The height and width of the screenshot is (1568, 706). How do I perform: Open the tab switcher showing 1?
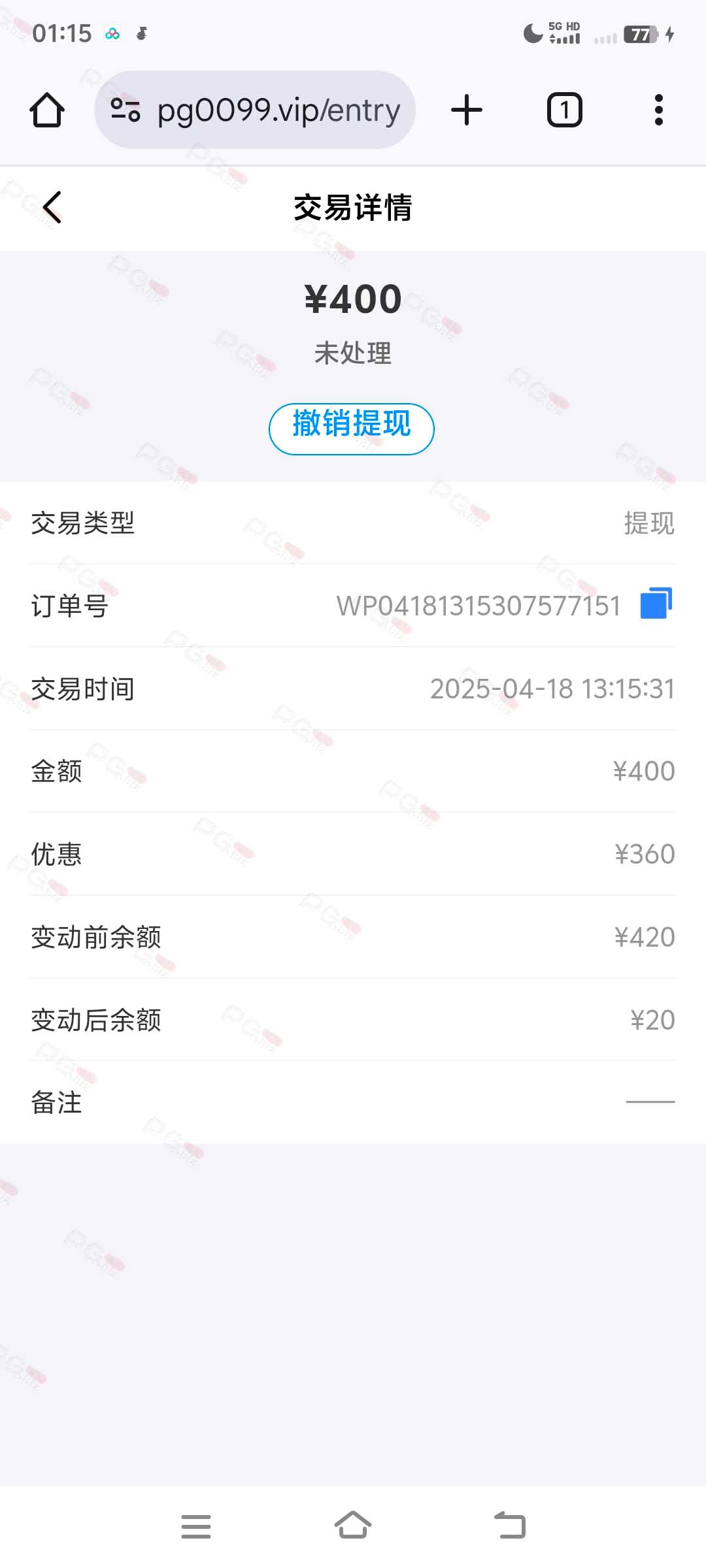click(564, 110)
